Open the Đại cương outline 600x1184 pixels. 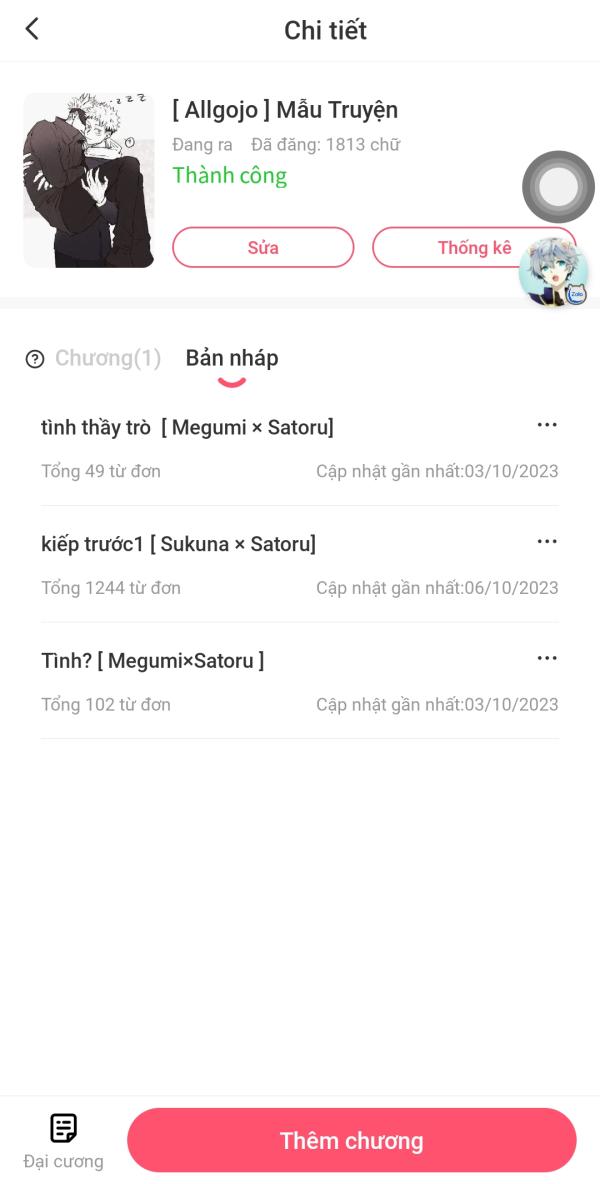click(x=63, y=1140)
